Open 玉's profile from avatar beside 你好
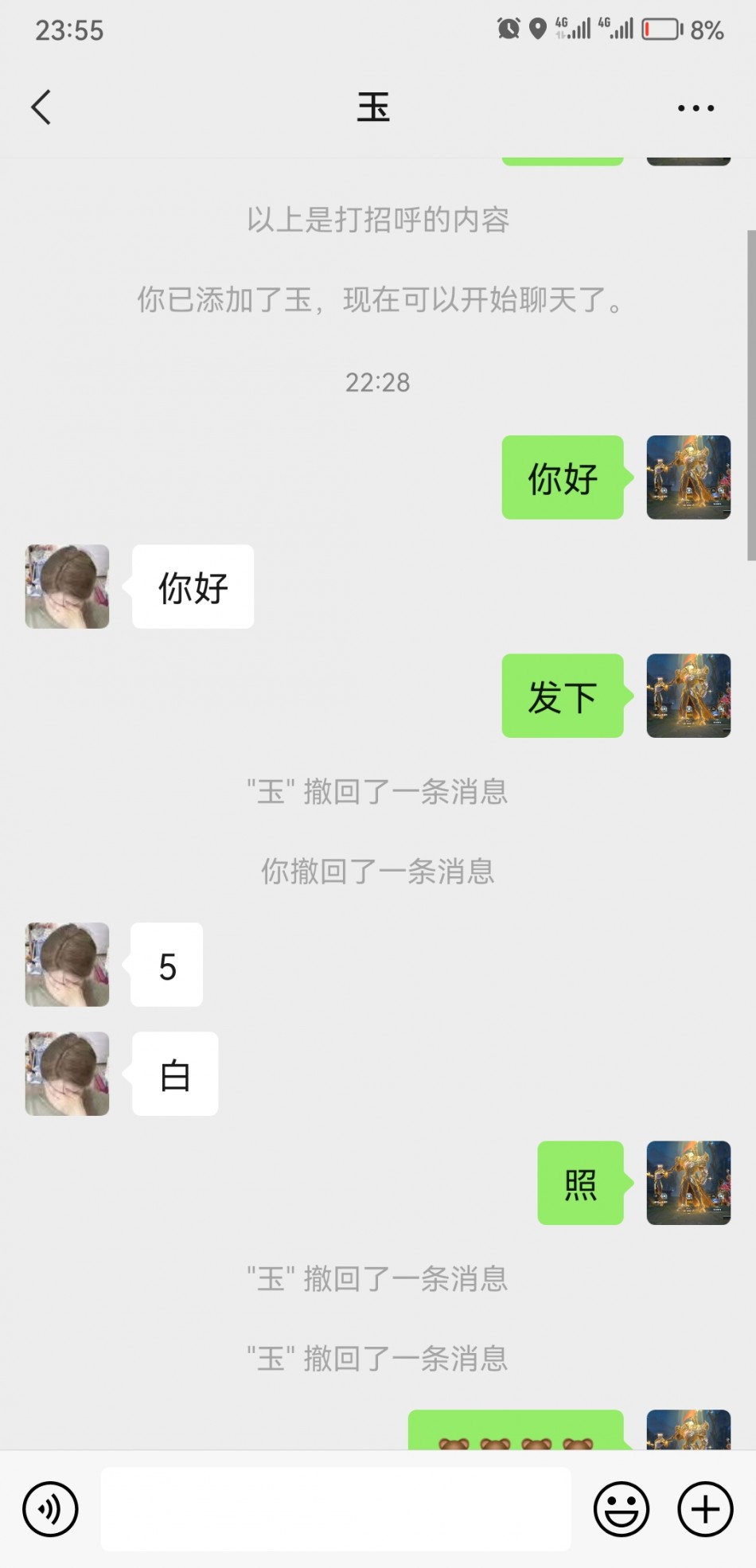This screenshot has width=756, height=1568. [67, 587]
